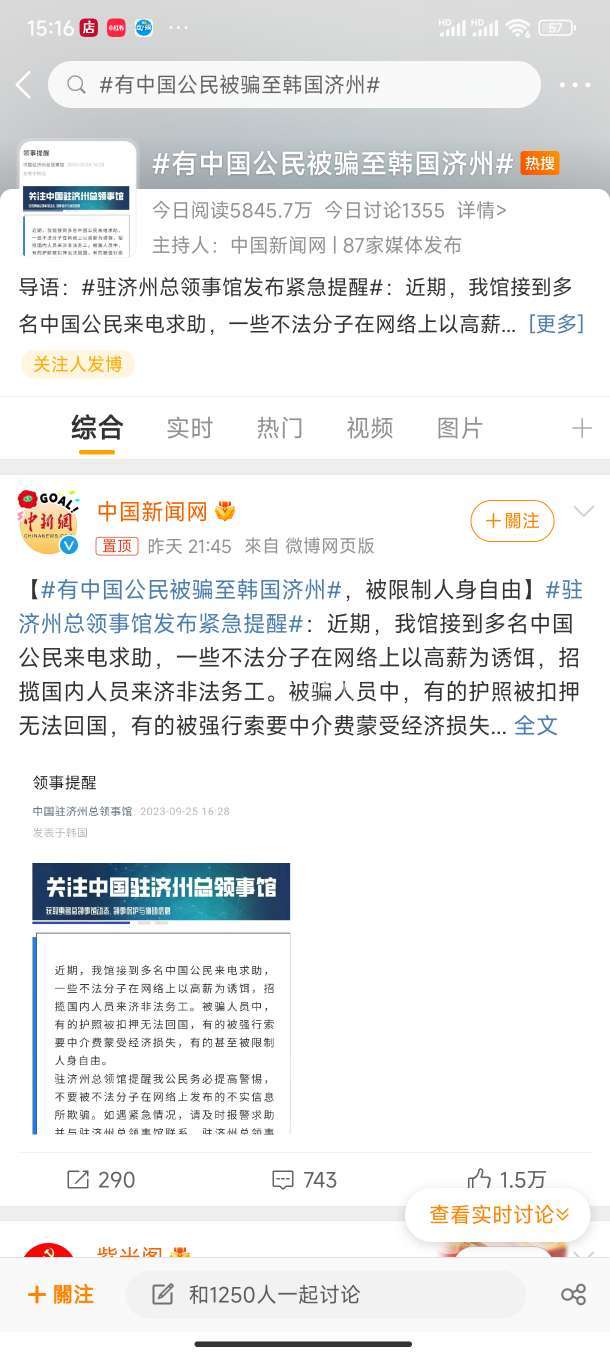Switch to the 实时 tab
The image size is (610, 1356).
pyautogui.click(x=190, y=428)
